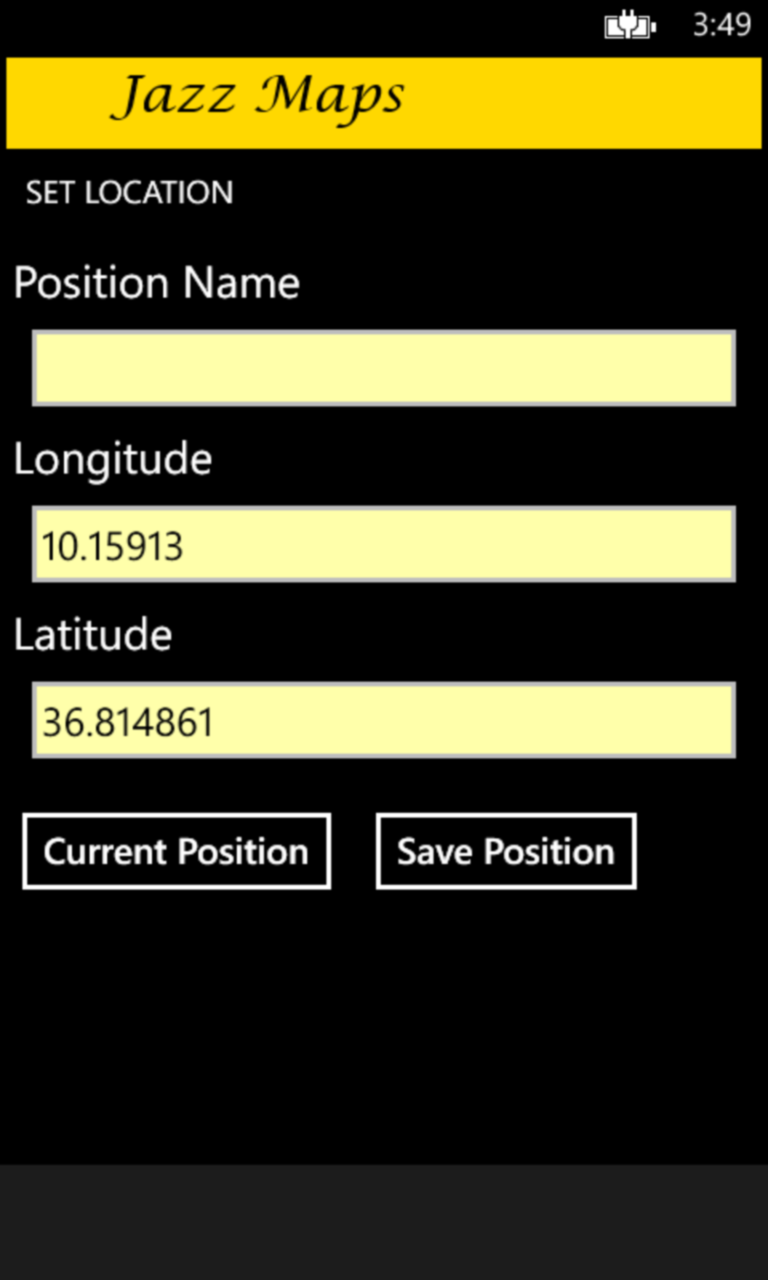Get the Current Position
The width and height of the screenshot is (768, 1280).
point(176,851)
